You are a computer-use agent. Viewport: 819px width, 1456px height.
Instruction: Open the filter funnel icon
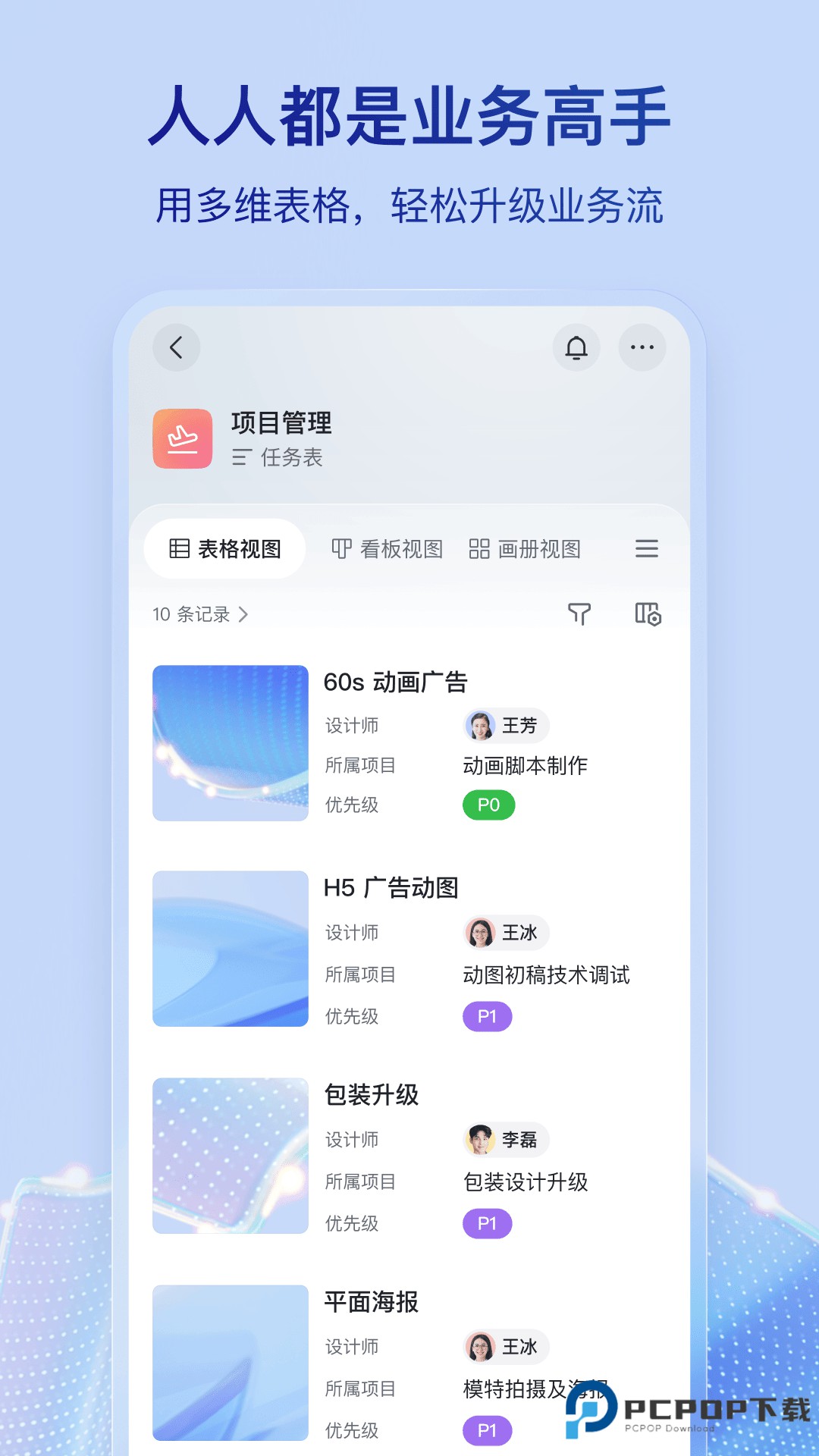coord(579,615)
